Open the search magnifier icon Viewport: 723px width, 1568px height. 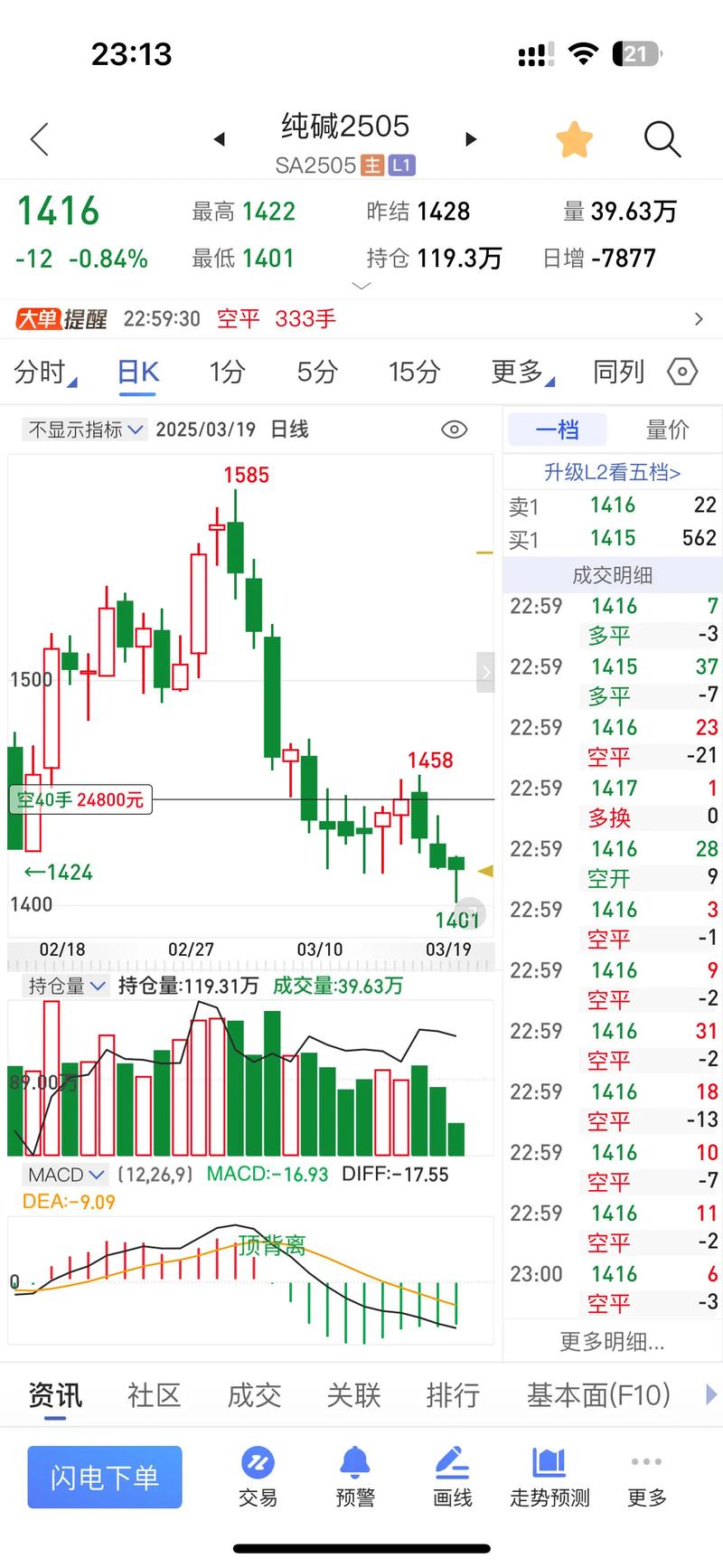pyautogui.click(x=662, y=139)
